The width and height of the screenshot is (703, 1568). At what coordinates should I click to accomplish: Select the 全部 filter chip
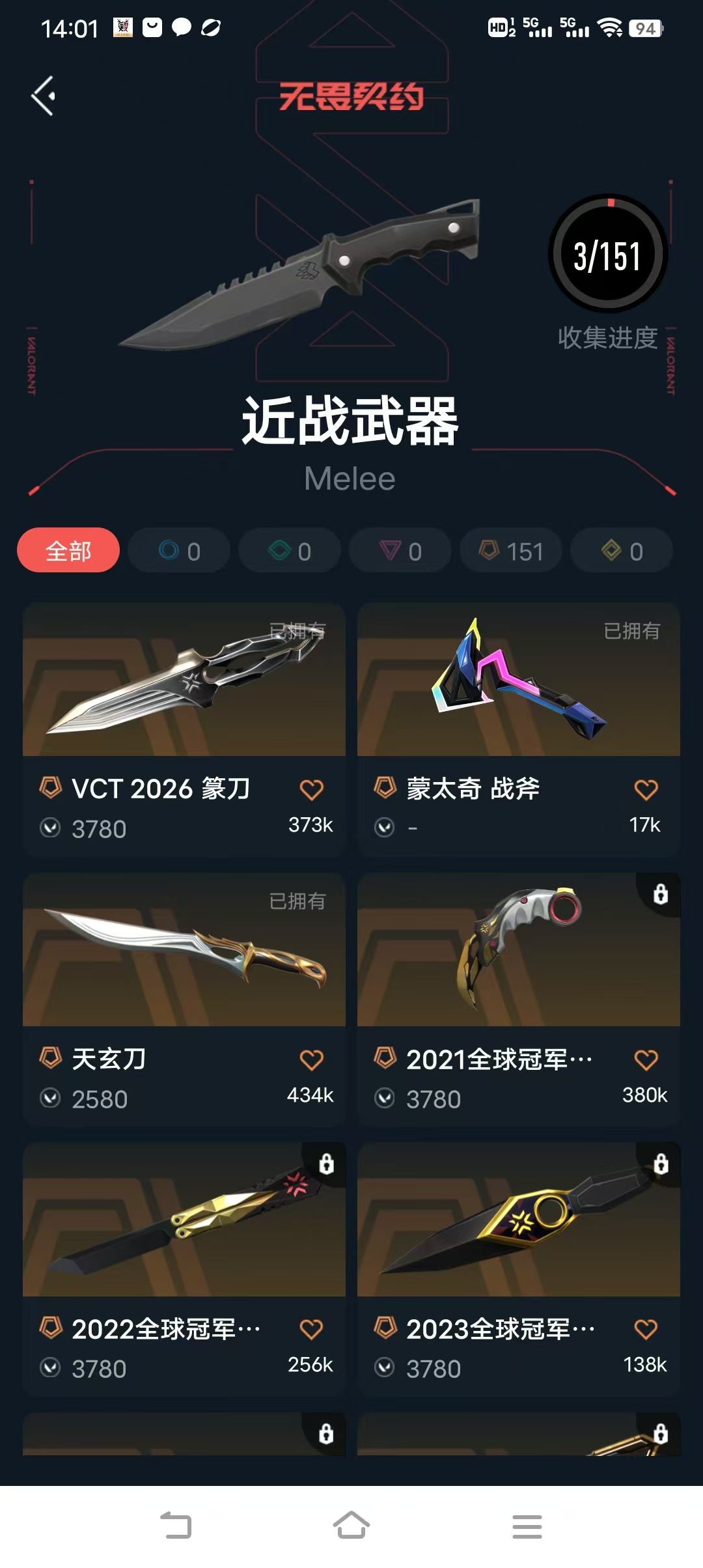[x=68, y=551]
